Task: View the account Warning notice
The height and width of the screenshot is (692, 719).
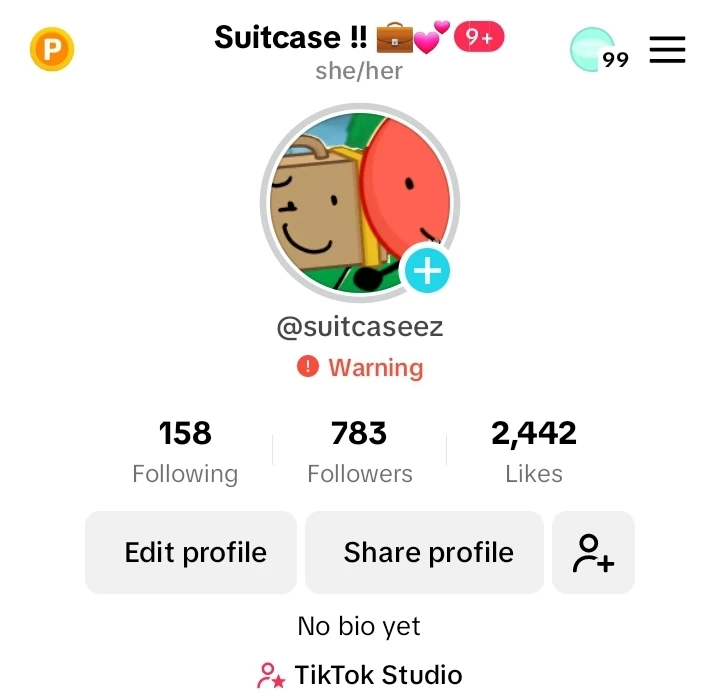Action: [360, 367]
